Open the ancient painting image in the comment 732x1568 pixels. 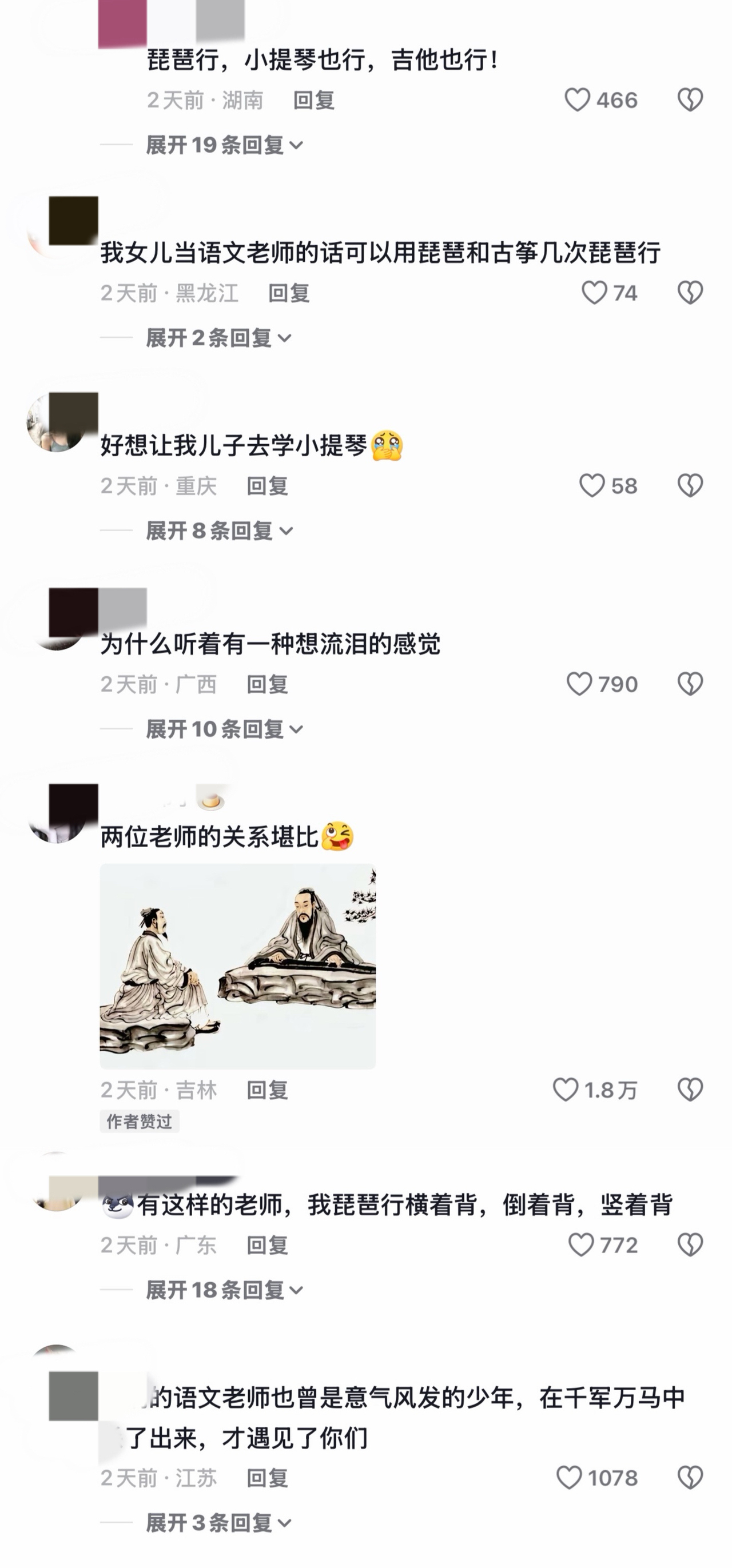(x=237, y=966)
